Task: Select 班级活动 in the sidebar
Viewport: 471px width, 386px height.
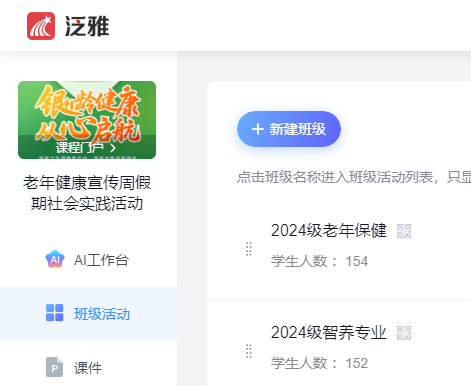Action: 88,314
